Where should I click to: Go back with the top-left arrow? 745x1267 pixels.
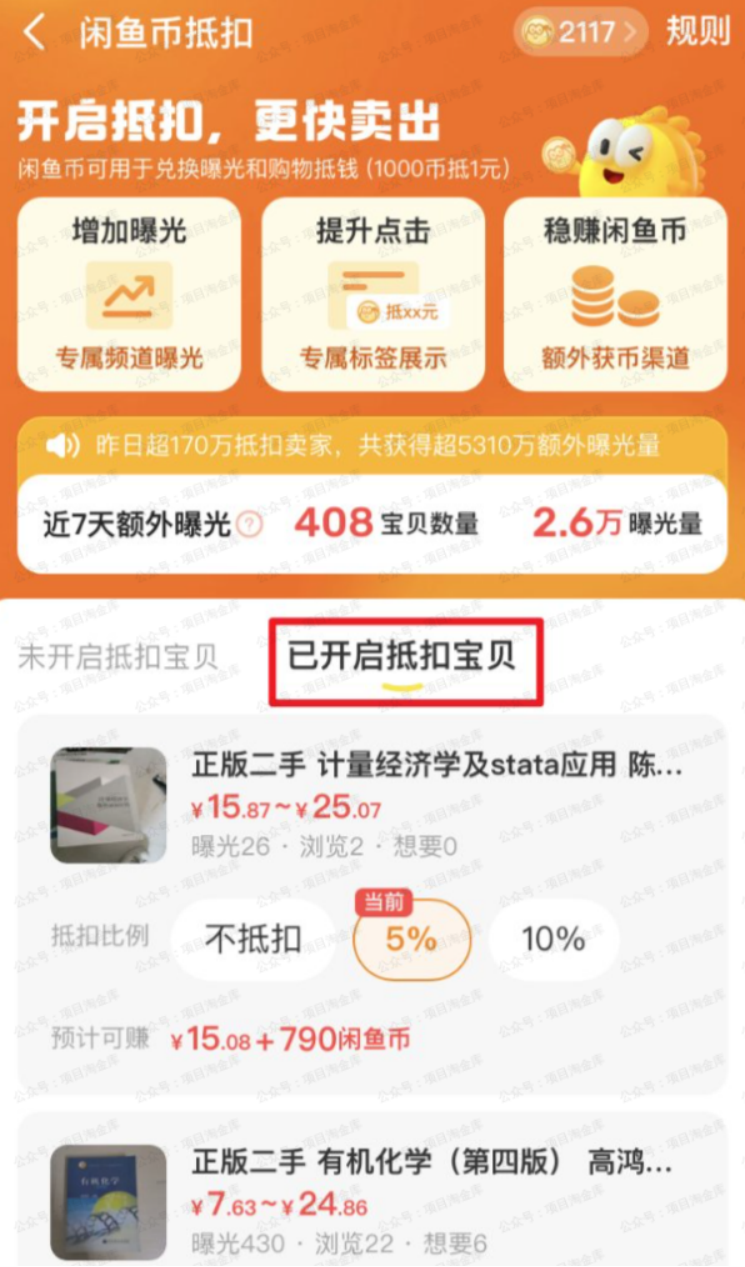coord(35,32)
